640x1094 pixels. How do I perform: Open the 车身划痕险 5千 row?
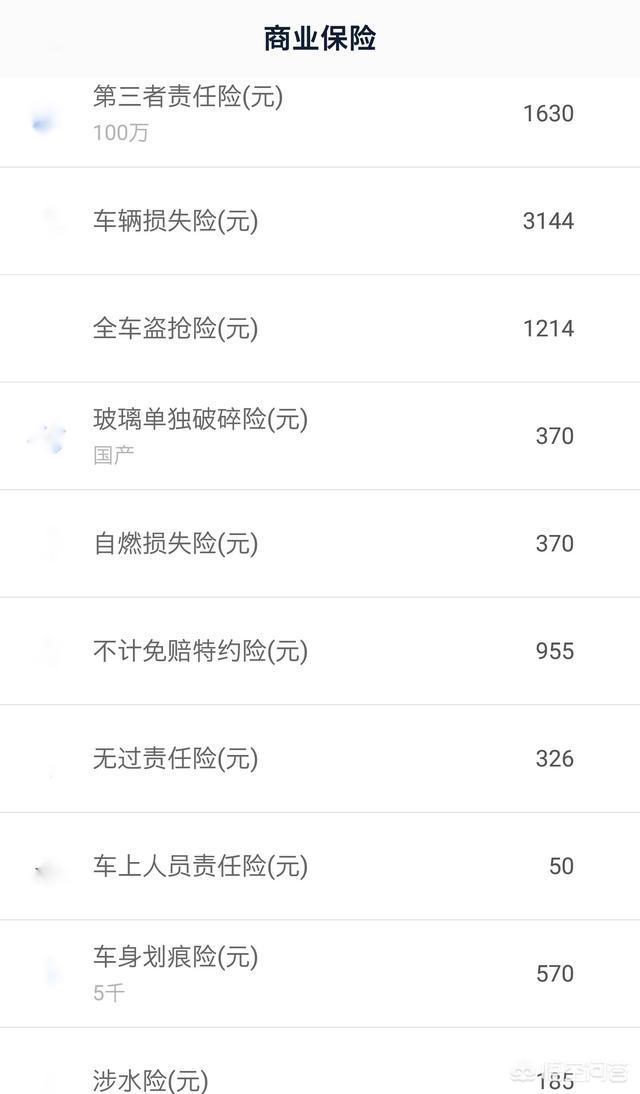tap(320, 973)
